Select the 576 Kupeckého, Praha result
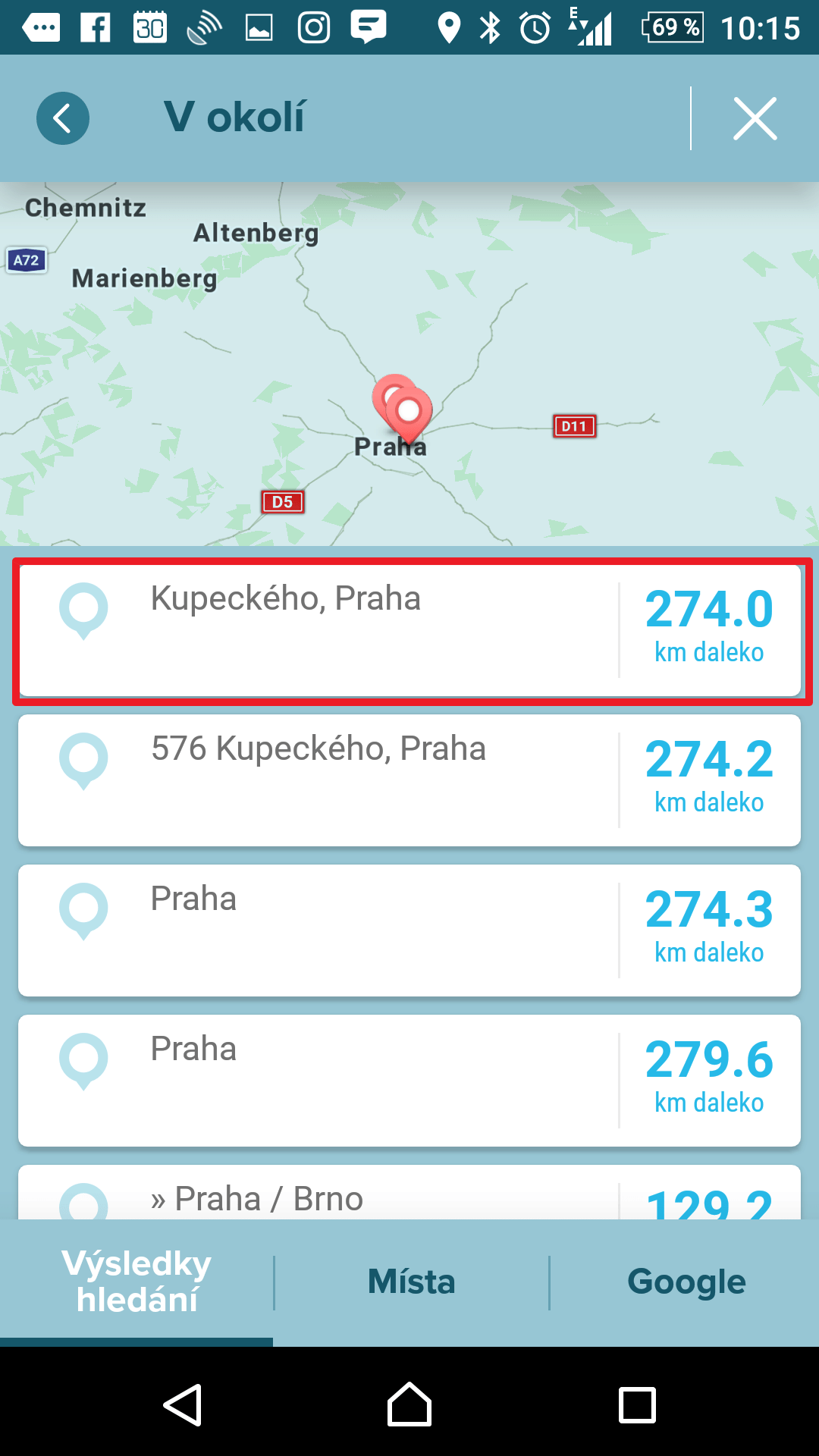Screen dimensions: 819x1456 pyautogui.click(x=409, y=780)
